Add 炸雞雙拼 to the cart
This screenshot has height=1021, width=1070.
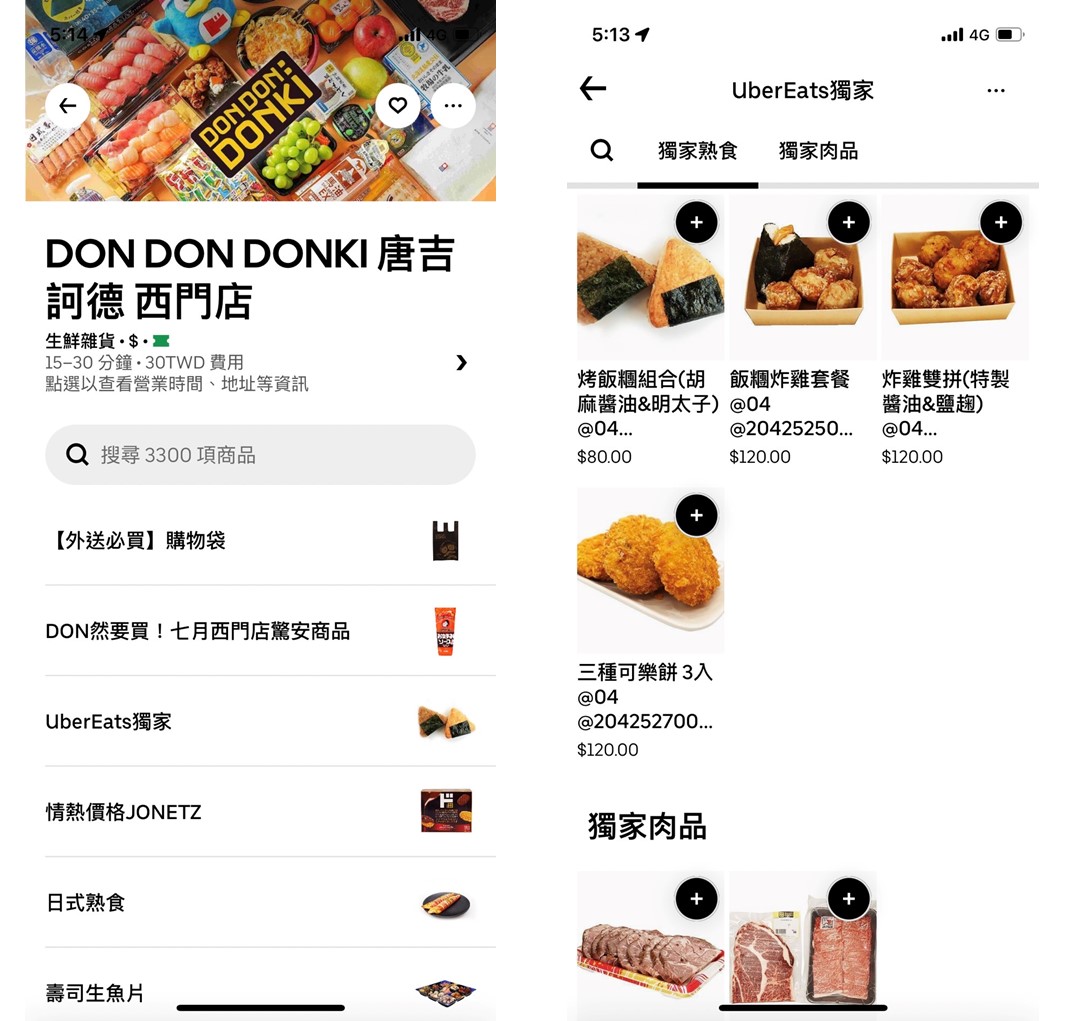[1000, 222]
